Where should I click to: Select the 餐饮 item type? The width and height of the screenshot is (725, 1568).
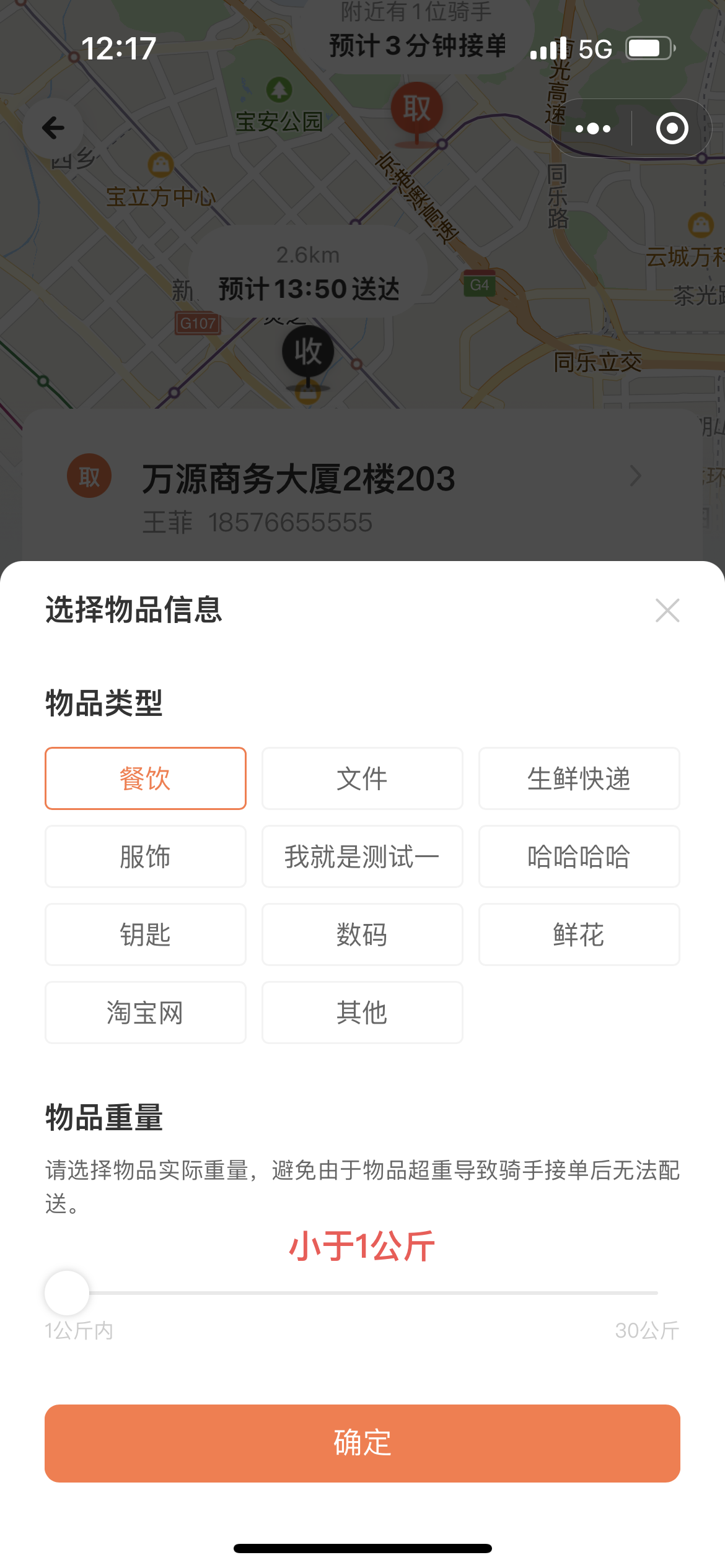click(146, 778)
